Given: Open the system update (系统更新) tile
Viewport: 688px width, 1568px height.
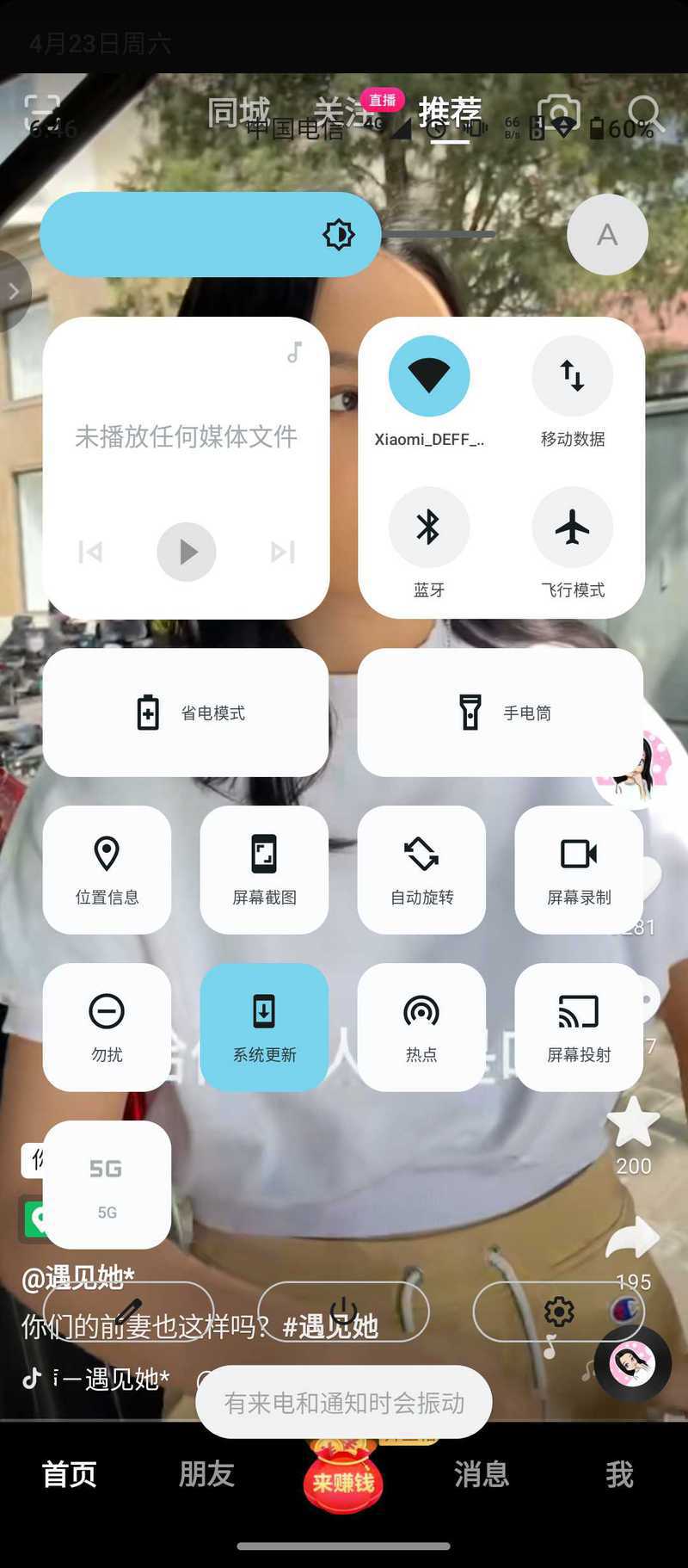Looking at the screenshot, I should 264,1028.
